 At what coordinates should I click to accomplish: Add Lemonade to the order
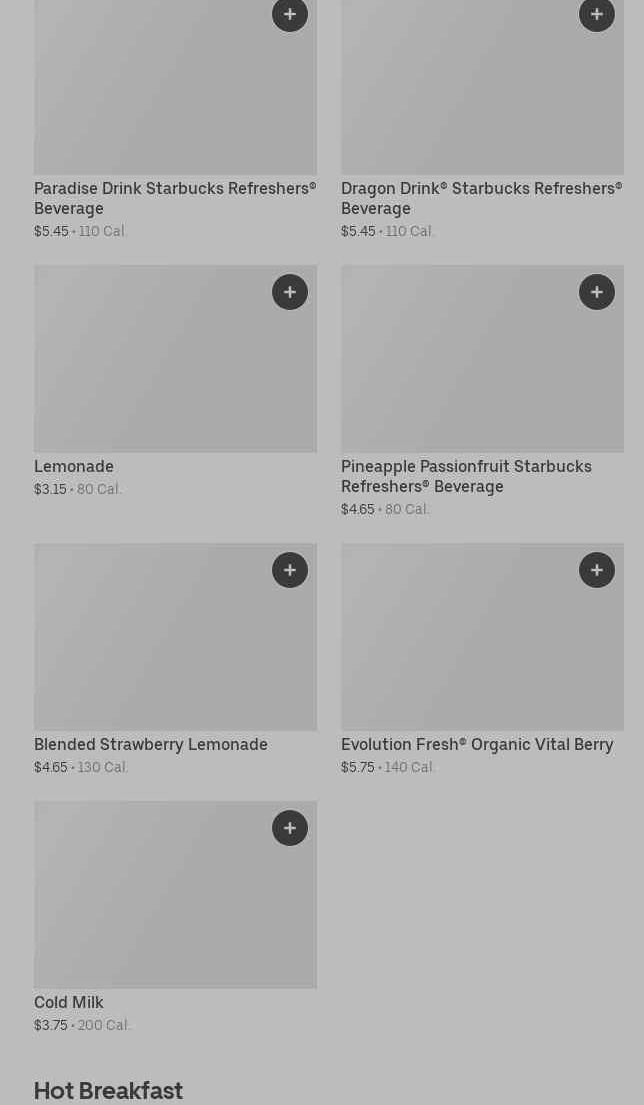[290, 292]
